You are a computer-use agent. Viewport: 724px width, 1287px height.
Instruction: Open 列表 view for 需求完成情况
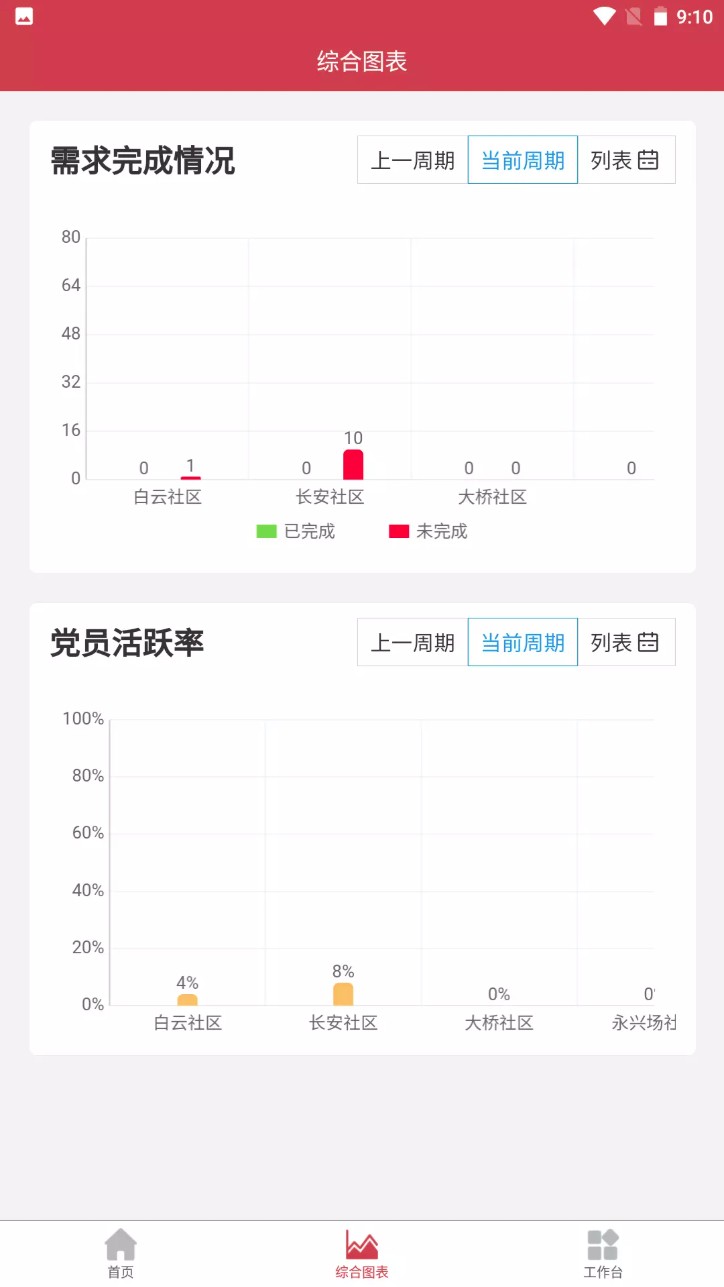coord(625,160)
